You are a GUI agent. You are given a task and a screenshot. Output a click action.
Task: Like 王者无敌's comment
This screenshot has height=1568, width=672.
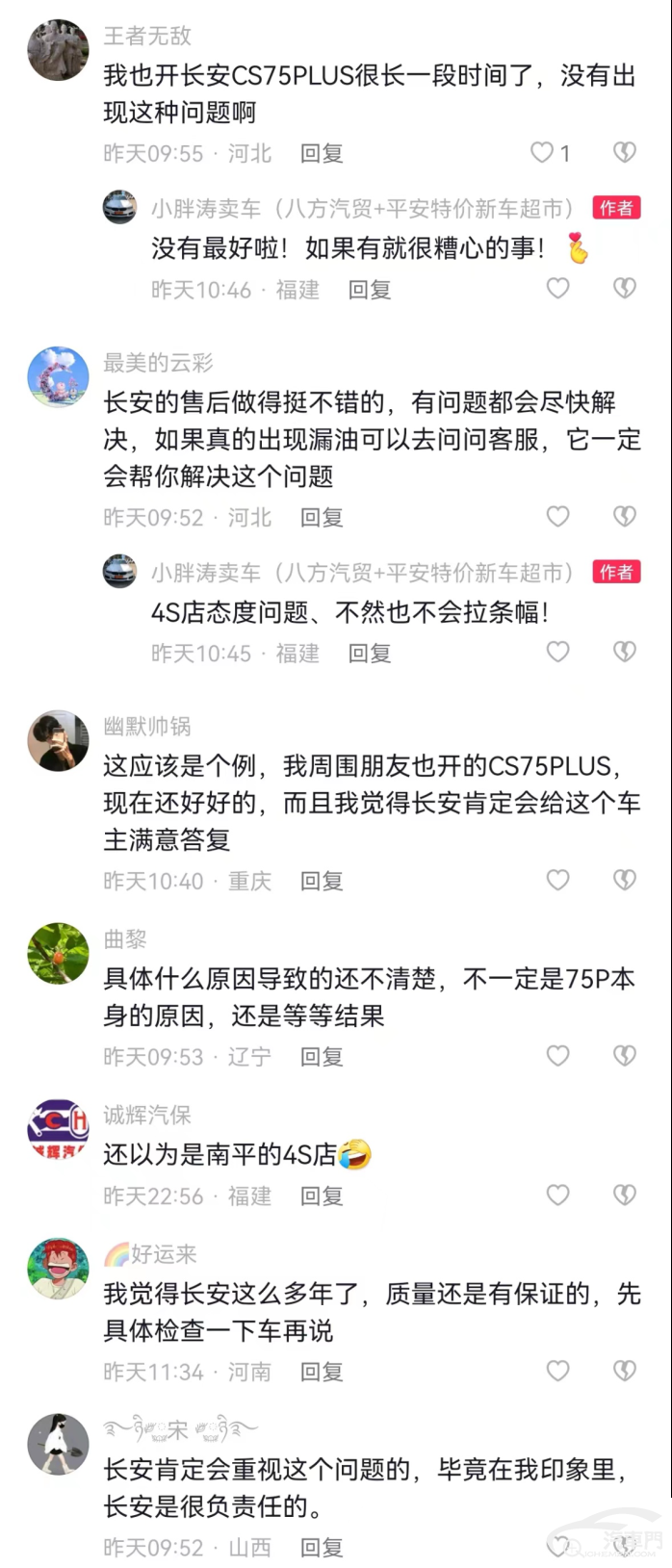pos(543,152)
